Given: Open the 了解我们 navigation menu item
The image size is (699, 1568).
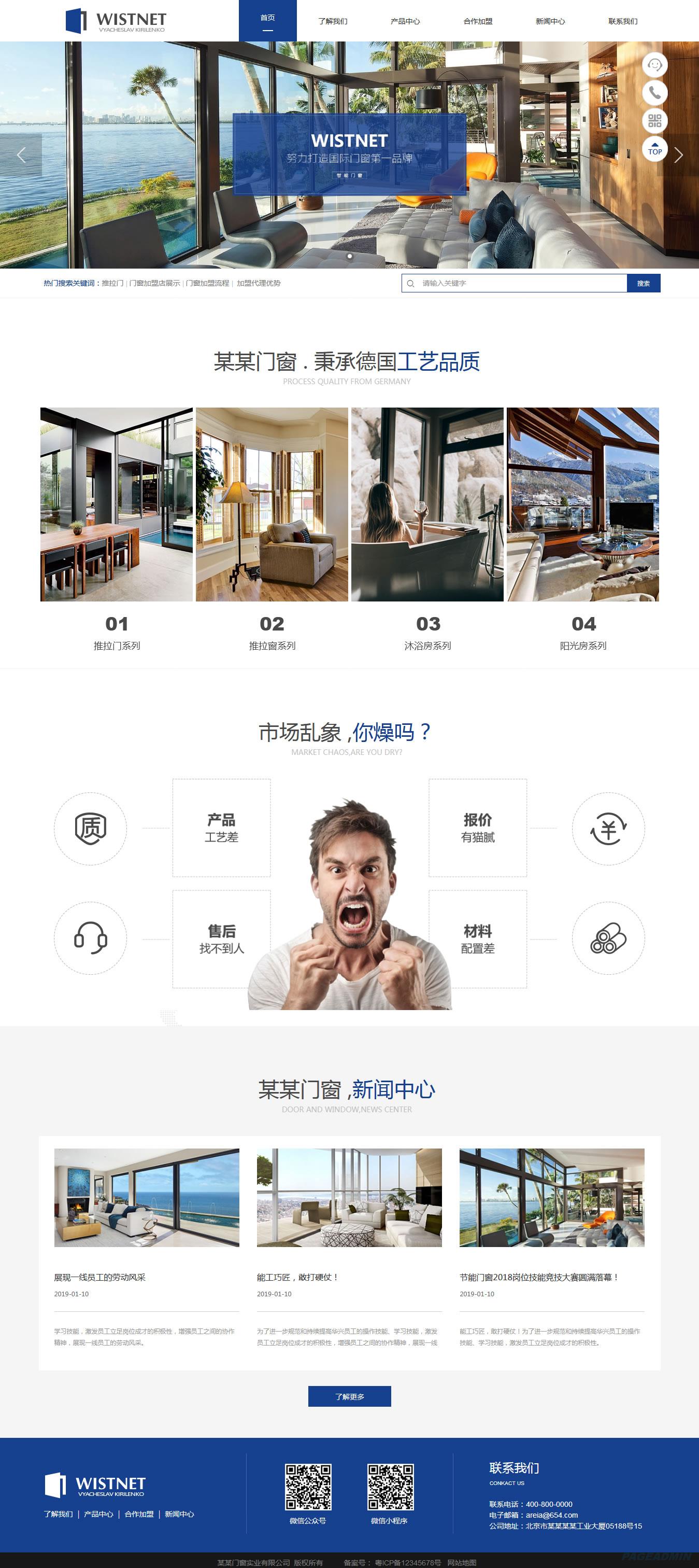Looking at the screenshot, I should click(333, 21).
